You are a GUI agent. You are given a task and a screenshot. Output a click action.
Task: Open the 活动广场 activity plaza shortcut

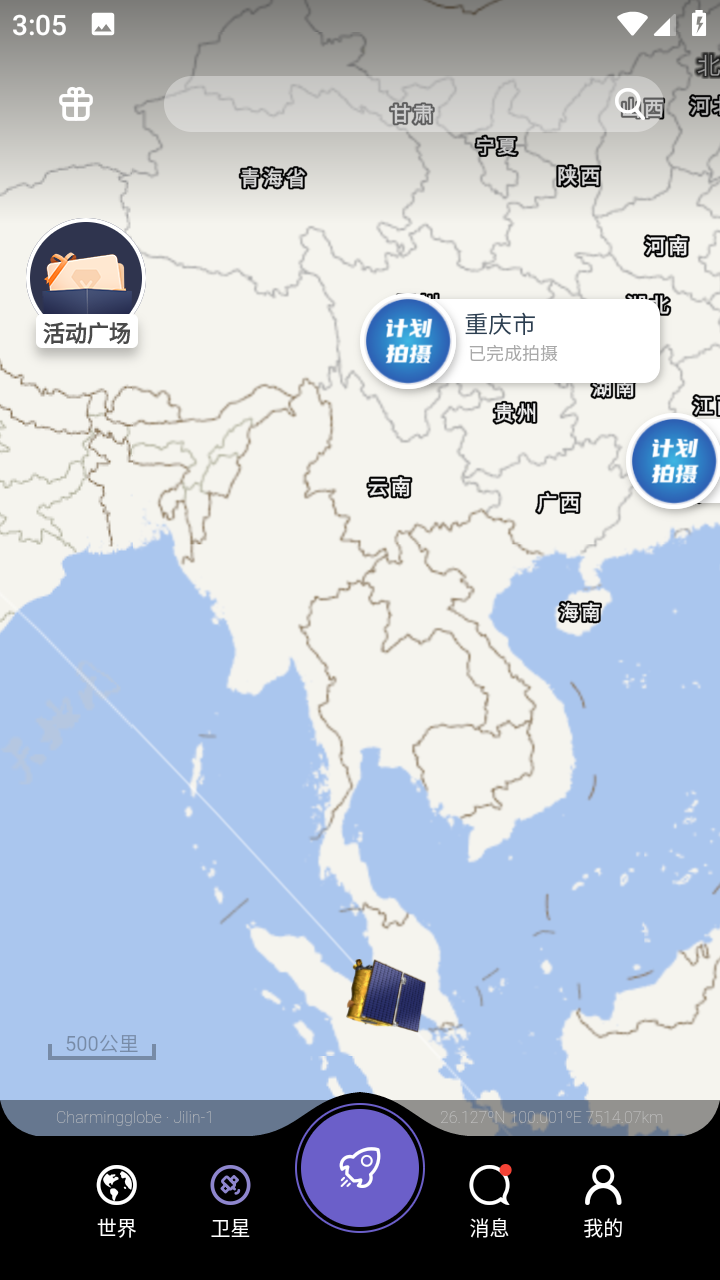click(86, 275)
